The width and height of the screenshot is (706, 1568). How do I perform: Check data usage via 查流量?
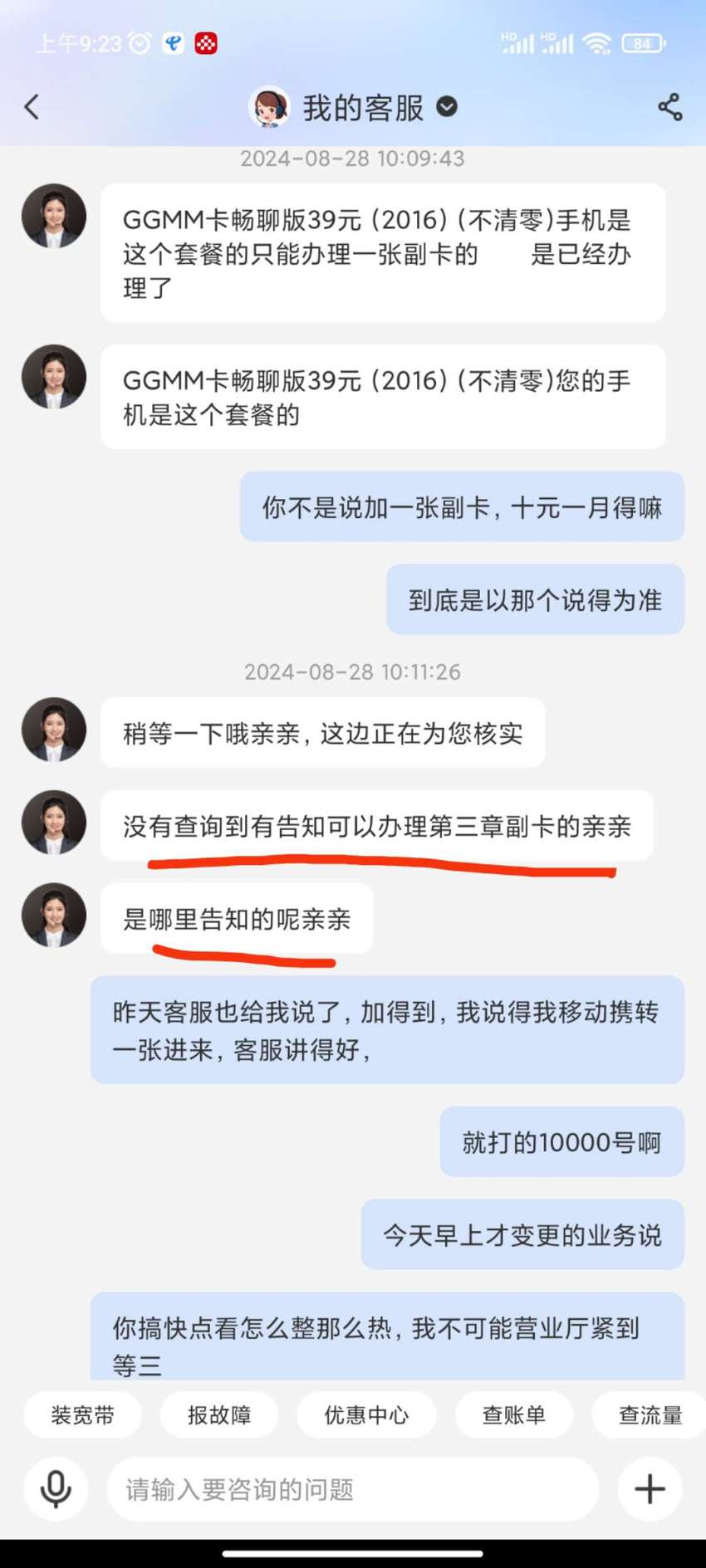[650, 1414]
